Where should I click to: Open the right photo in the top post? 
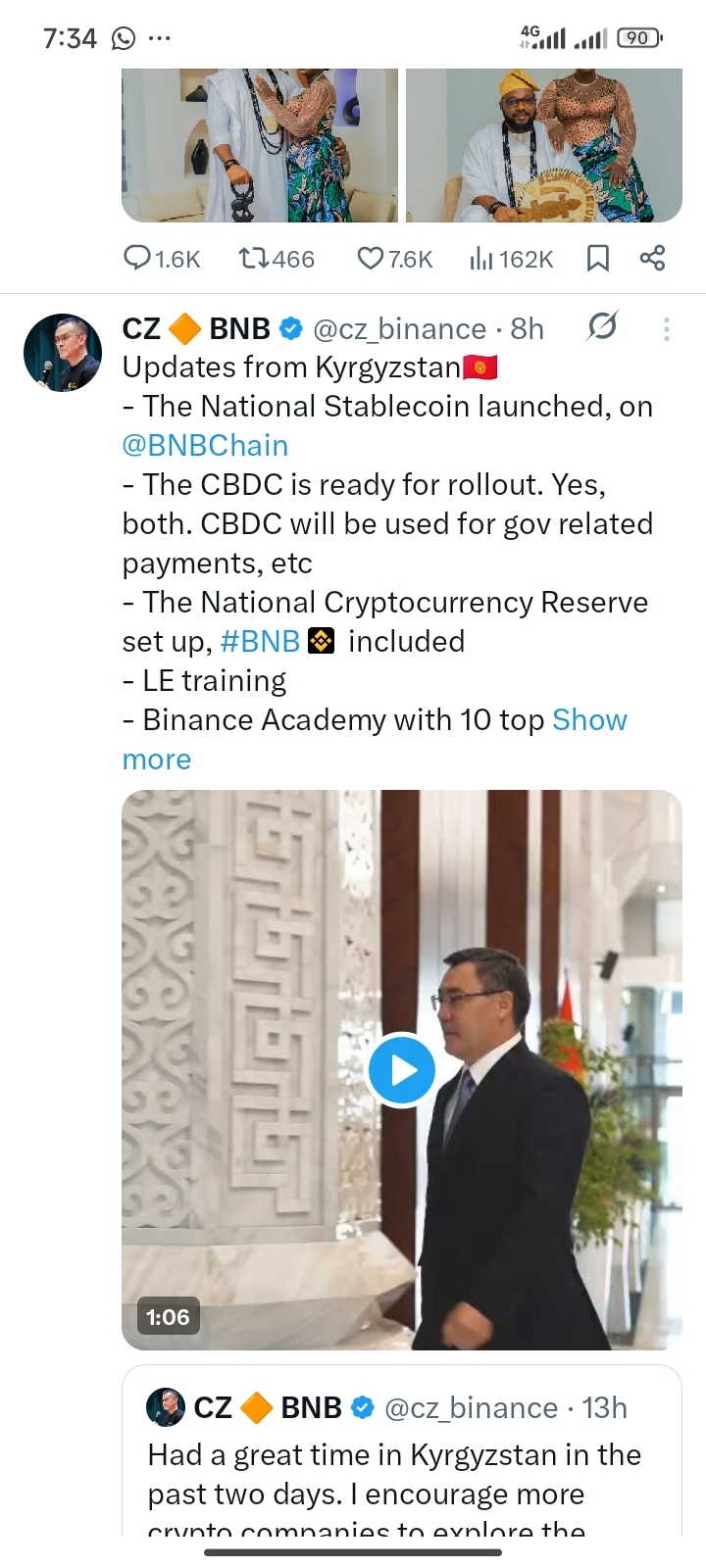pyautogui.click(x=543, y=145)
